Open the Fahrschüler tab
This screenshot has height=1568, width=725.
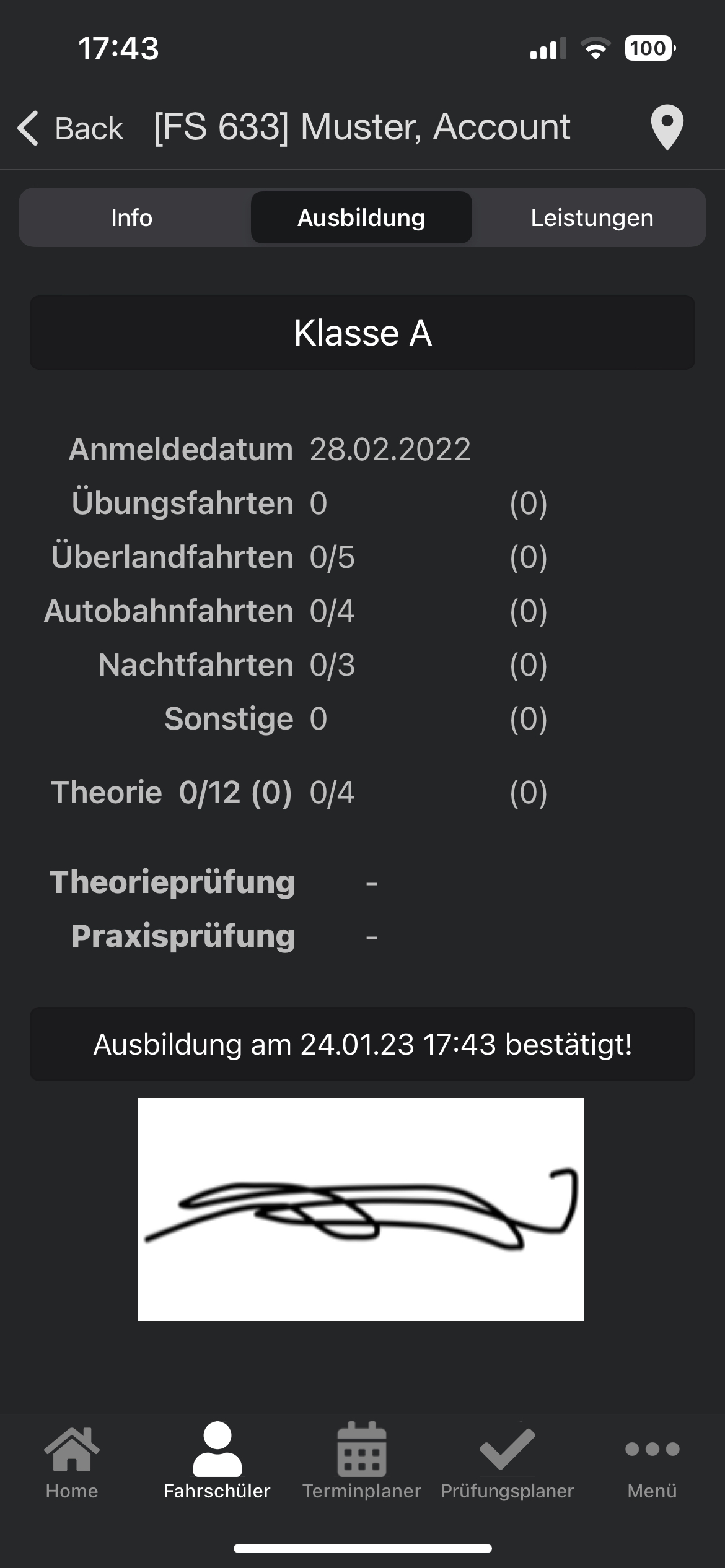click(x=217, y=1461)
